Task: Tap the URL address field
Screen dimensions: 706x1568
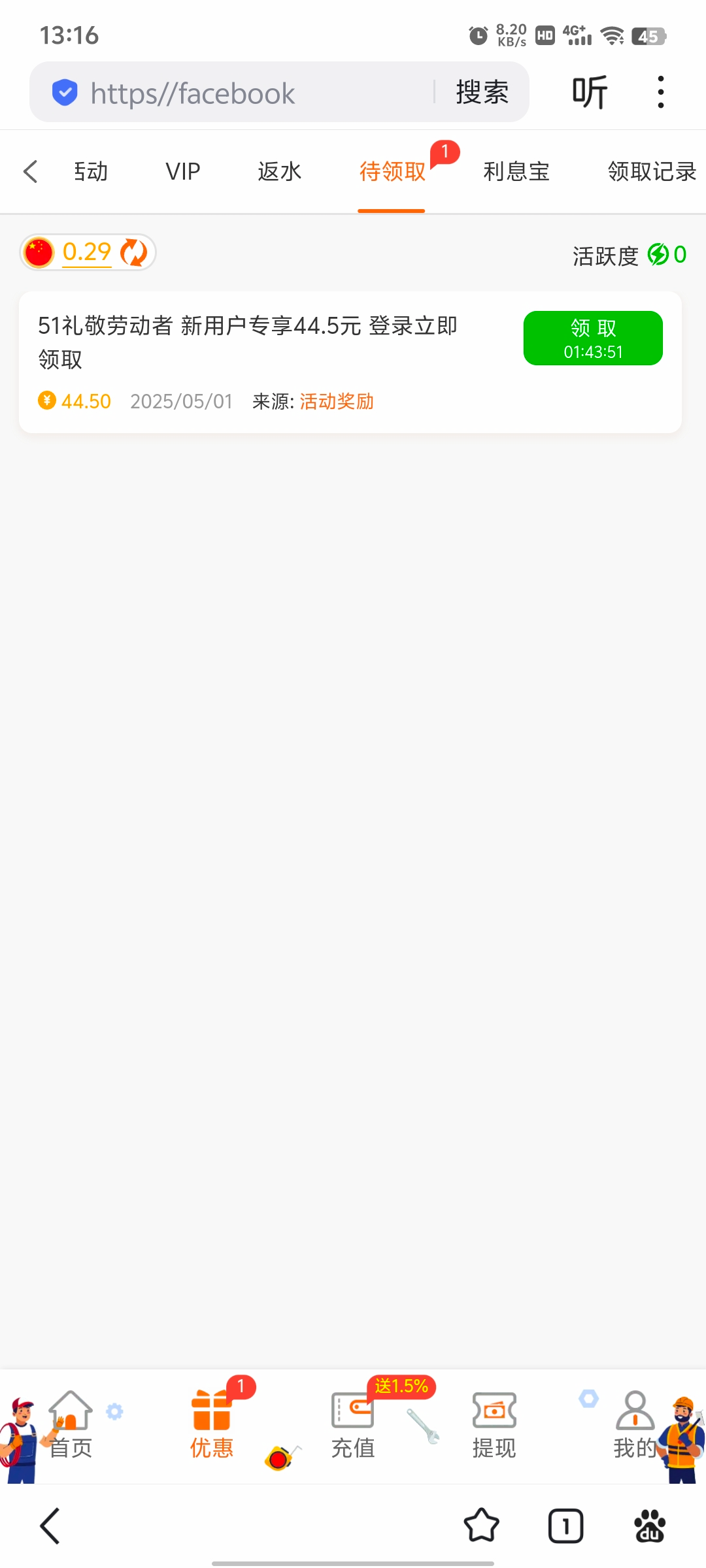Action: point(248,93)
